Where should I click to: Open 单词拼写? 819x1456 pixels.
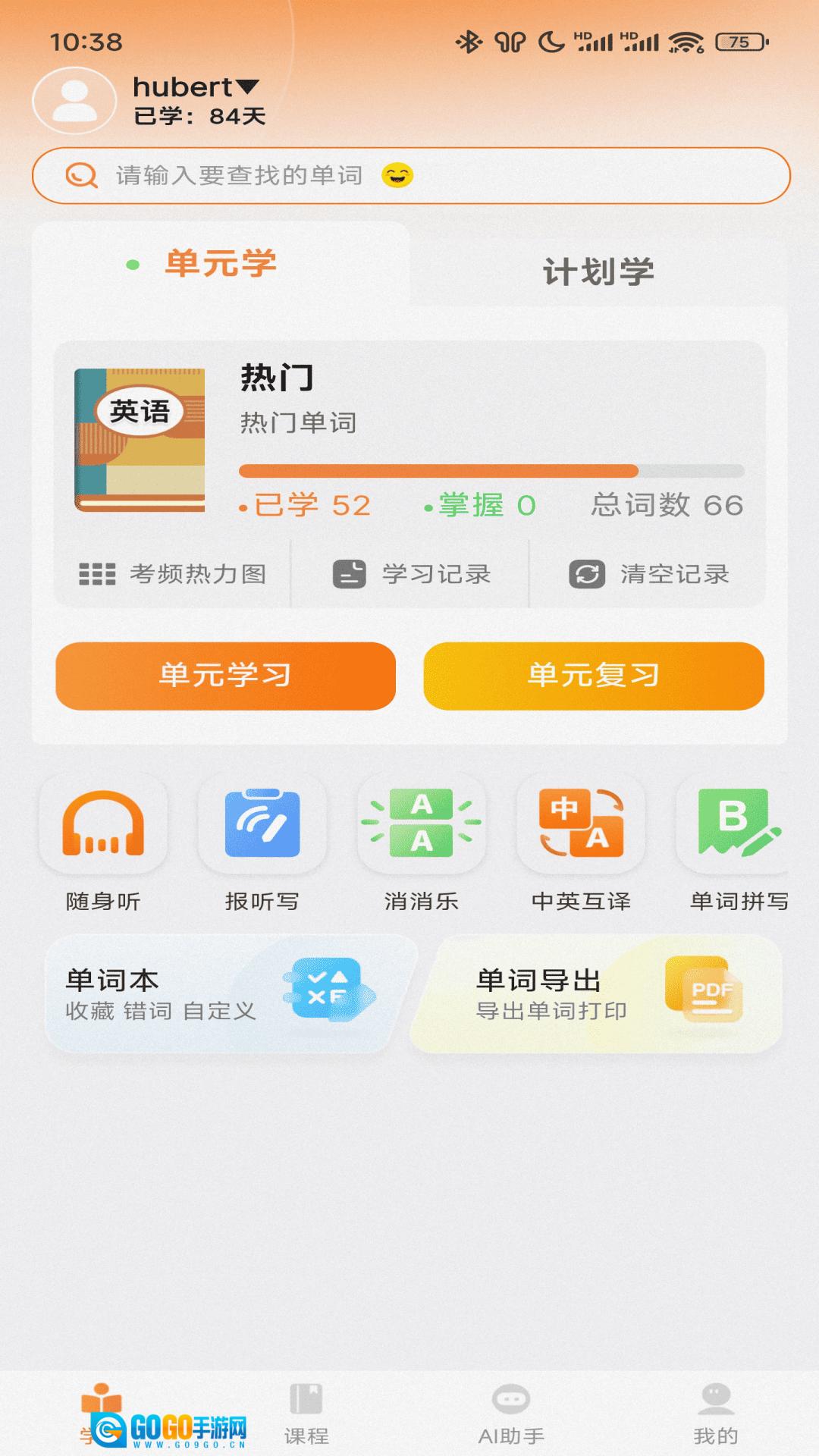click(739, 842)
